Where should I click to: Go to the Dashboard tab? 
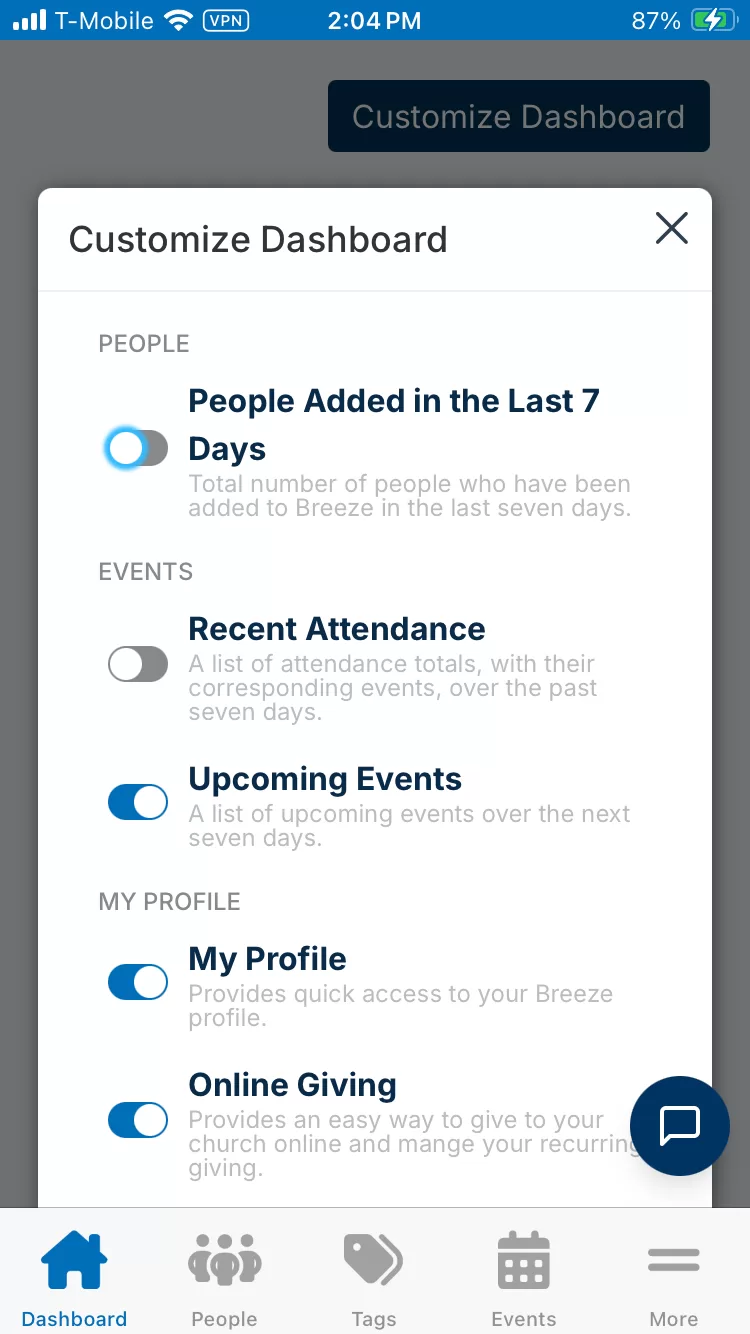click(74, 1279)
